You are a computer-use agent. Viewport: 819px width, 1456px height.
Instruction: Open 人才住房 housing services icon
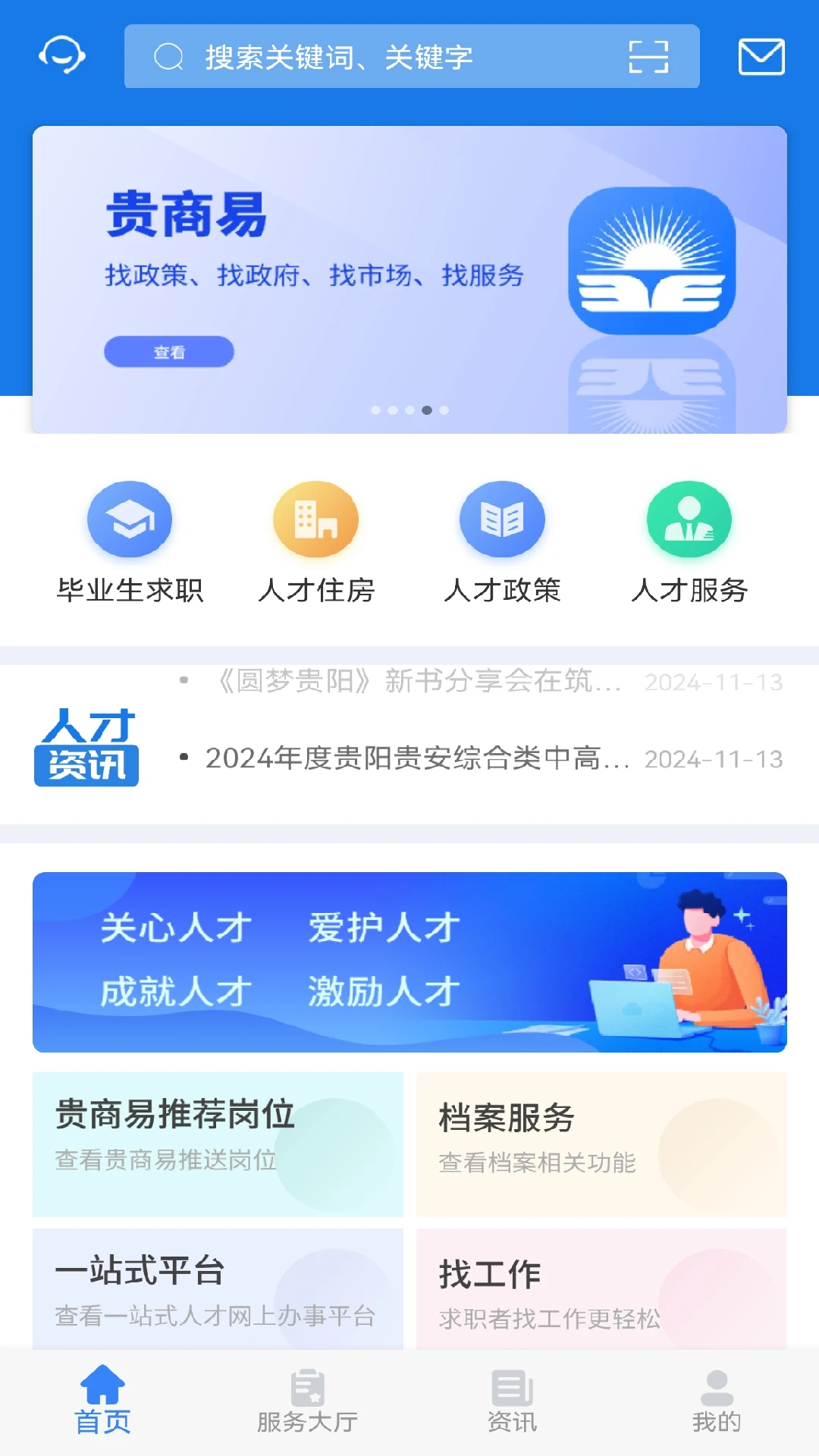(x=315, y=520)
